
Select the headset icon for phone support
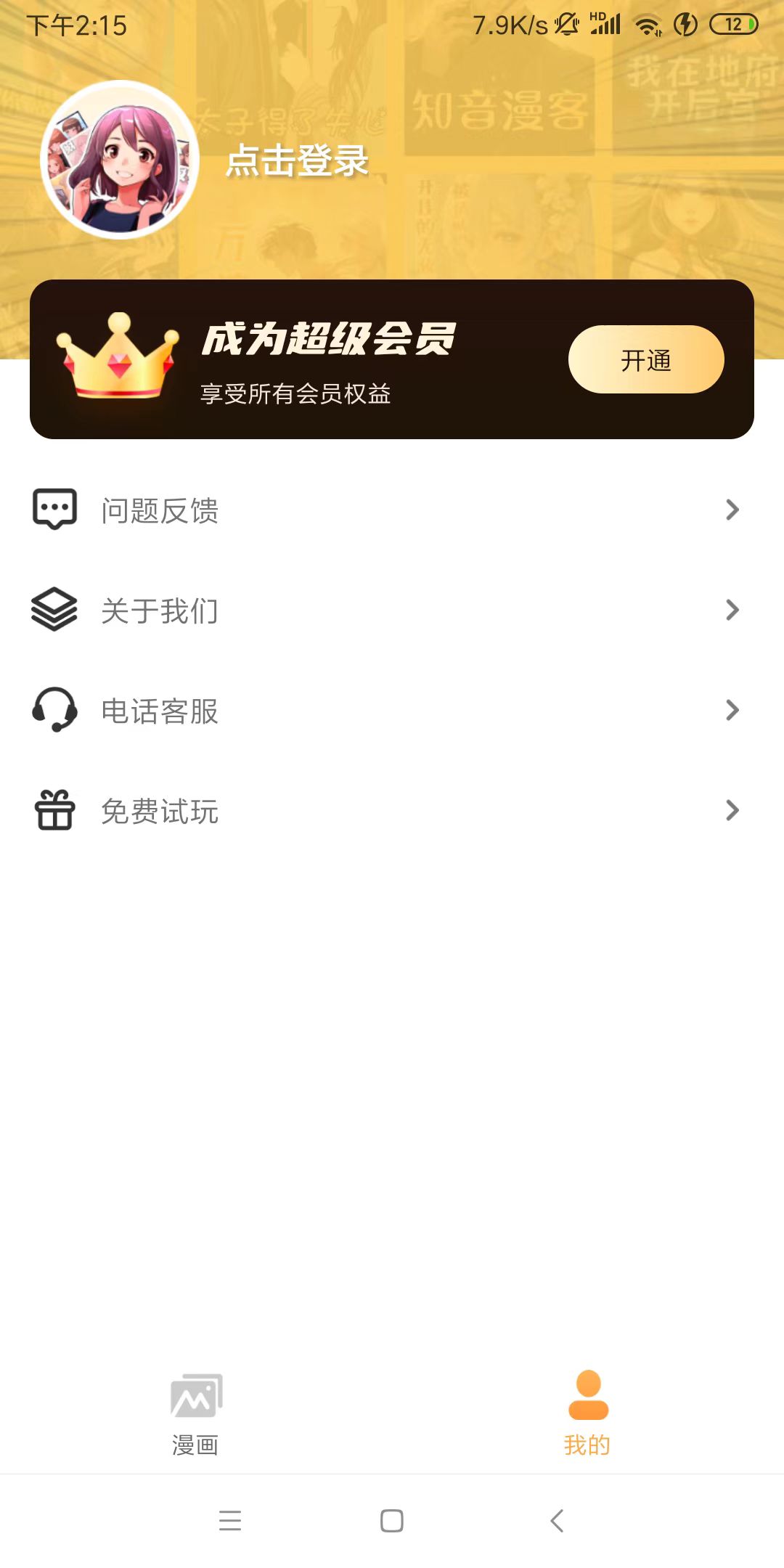54,711
